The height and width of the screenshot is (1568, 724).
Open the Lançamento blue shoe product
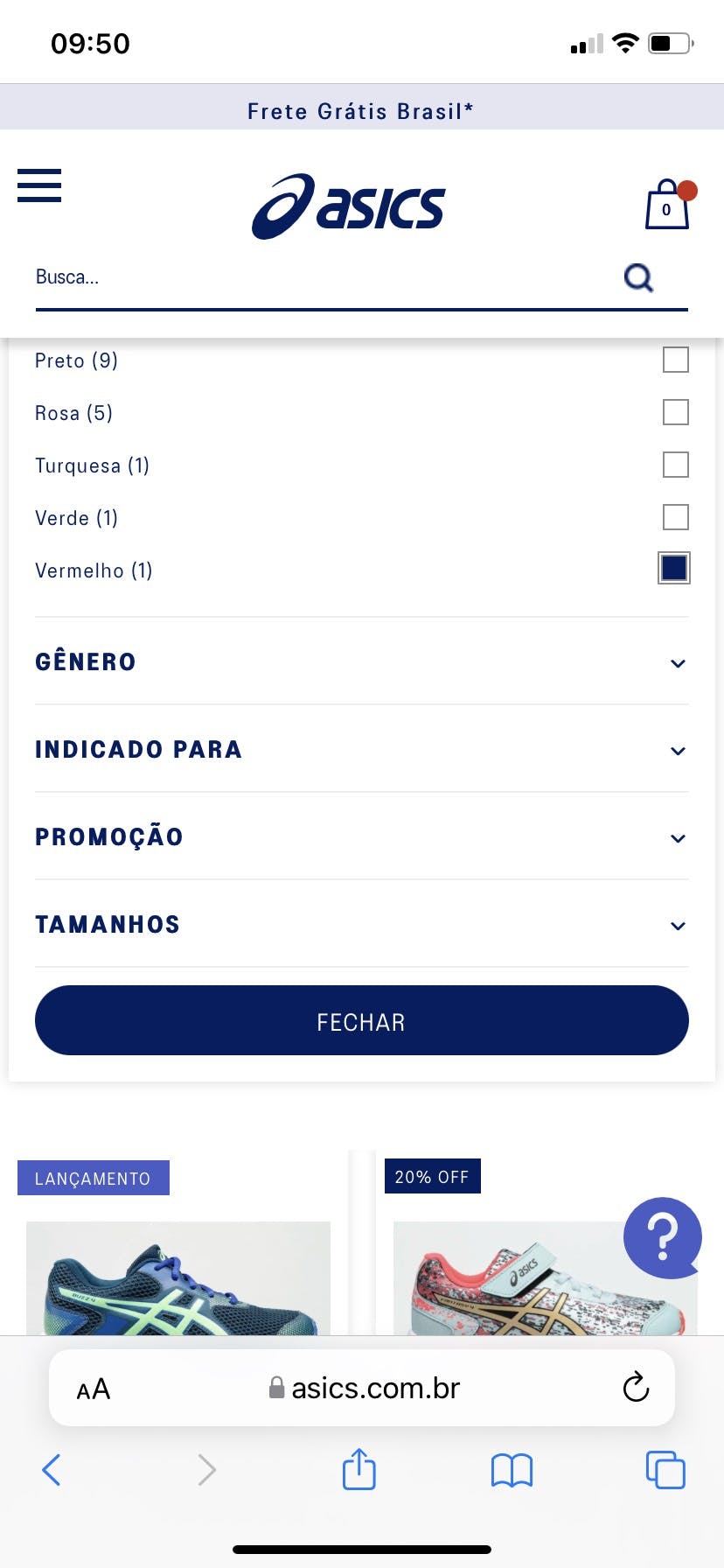pyautogui.click(x=178, y=1277)
